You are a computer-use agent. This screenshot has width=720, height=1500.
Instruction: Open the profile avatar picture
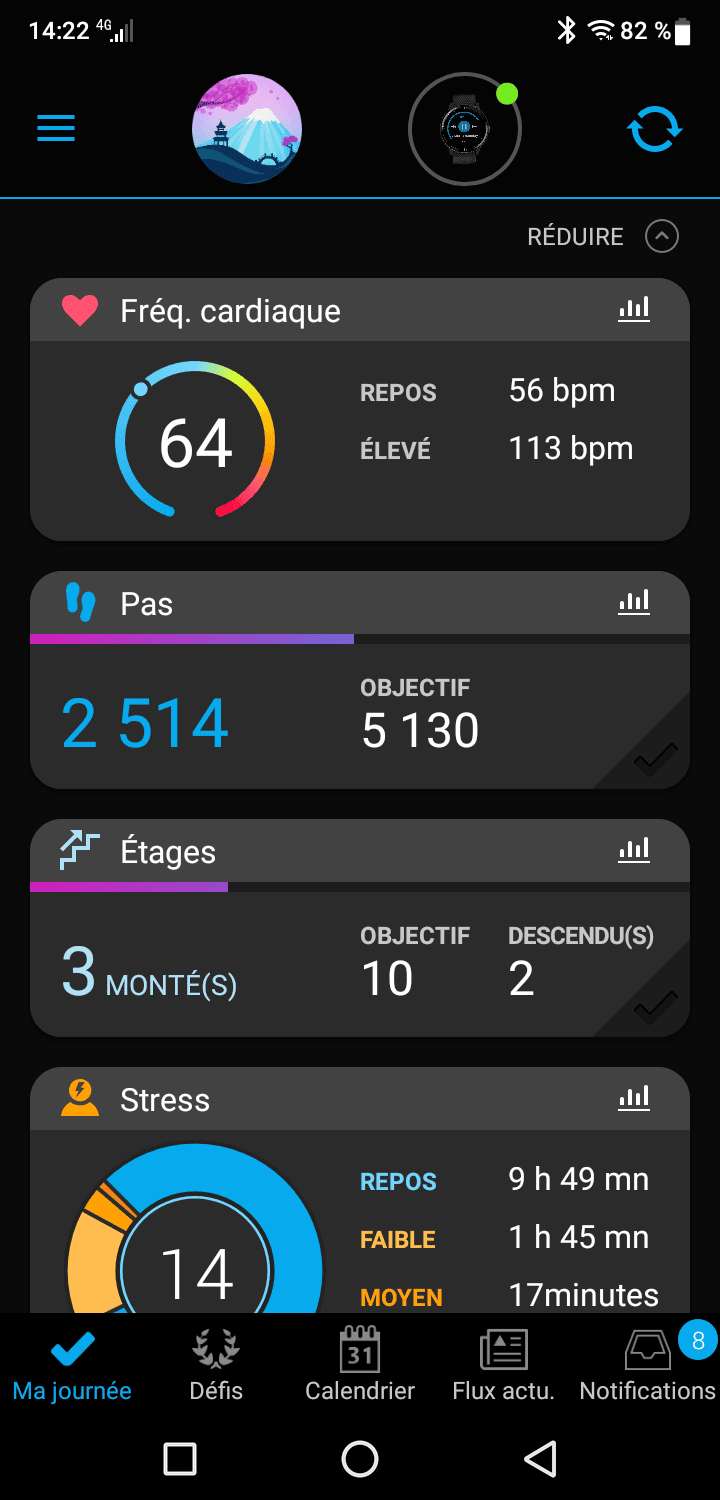pyautogui.click(x=247, y=129)
